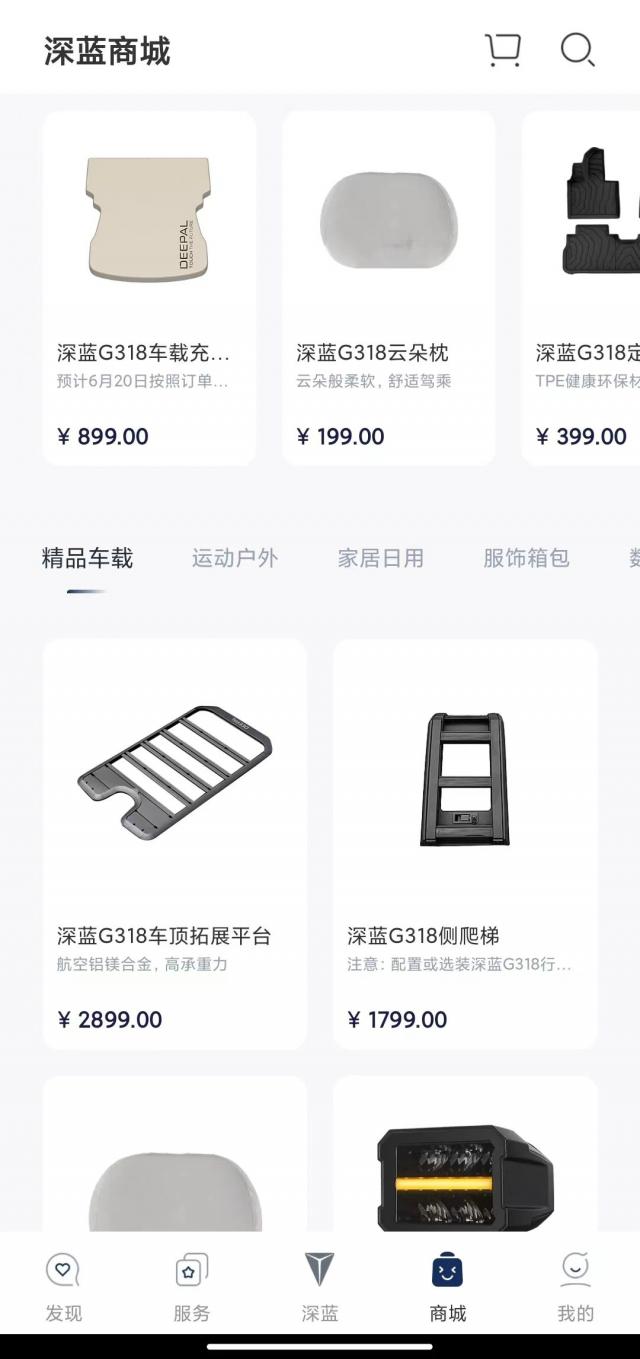640x1359 pixels.
Task: Show the 服饰箱包 category
Action: click(526, 558)
